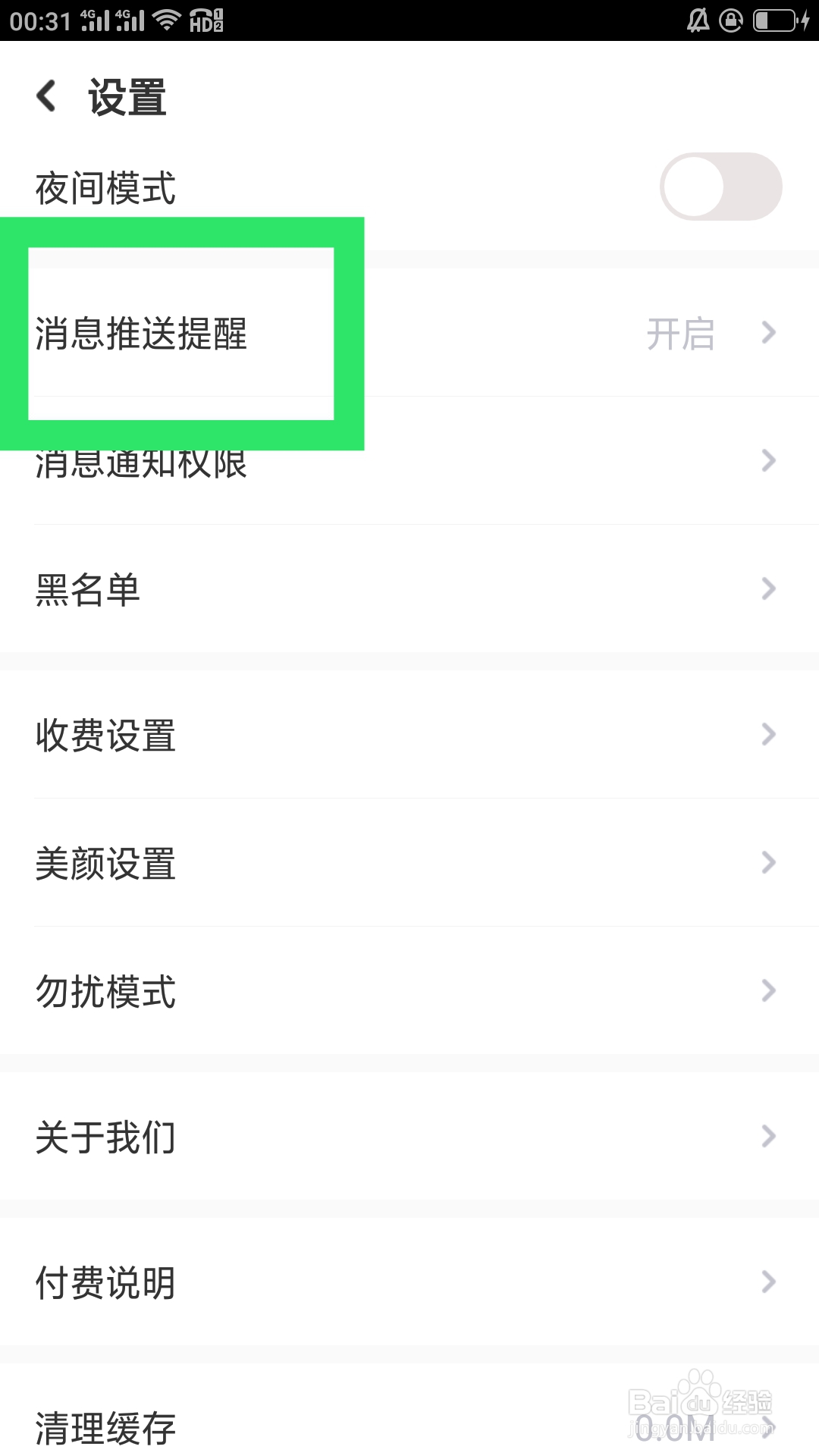This screenshot has height=1456, width=819.
Task: Click the 4G signal indicator icon
Action: (95, 20)
